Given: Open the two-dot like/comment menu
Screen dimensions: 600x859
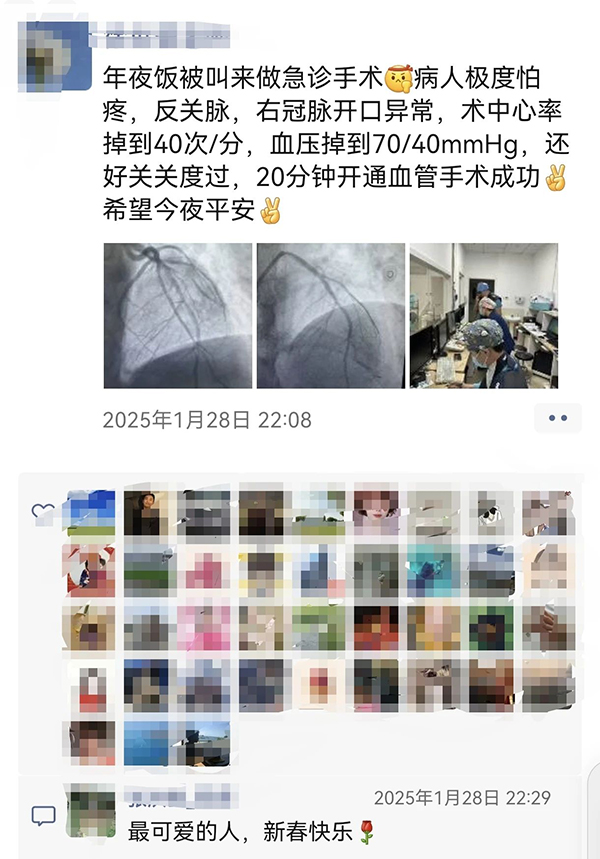Looking at the screenshot, I should (557, 418).
